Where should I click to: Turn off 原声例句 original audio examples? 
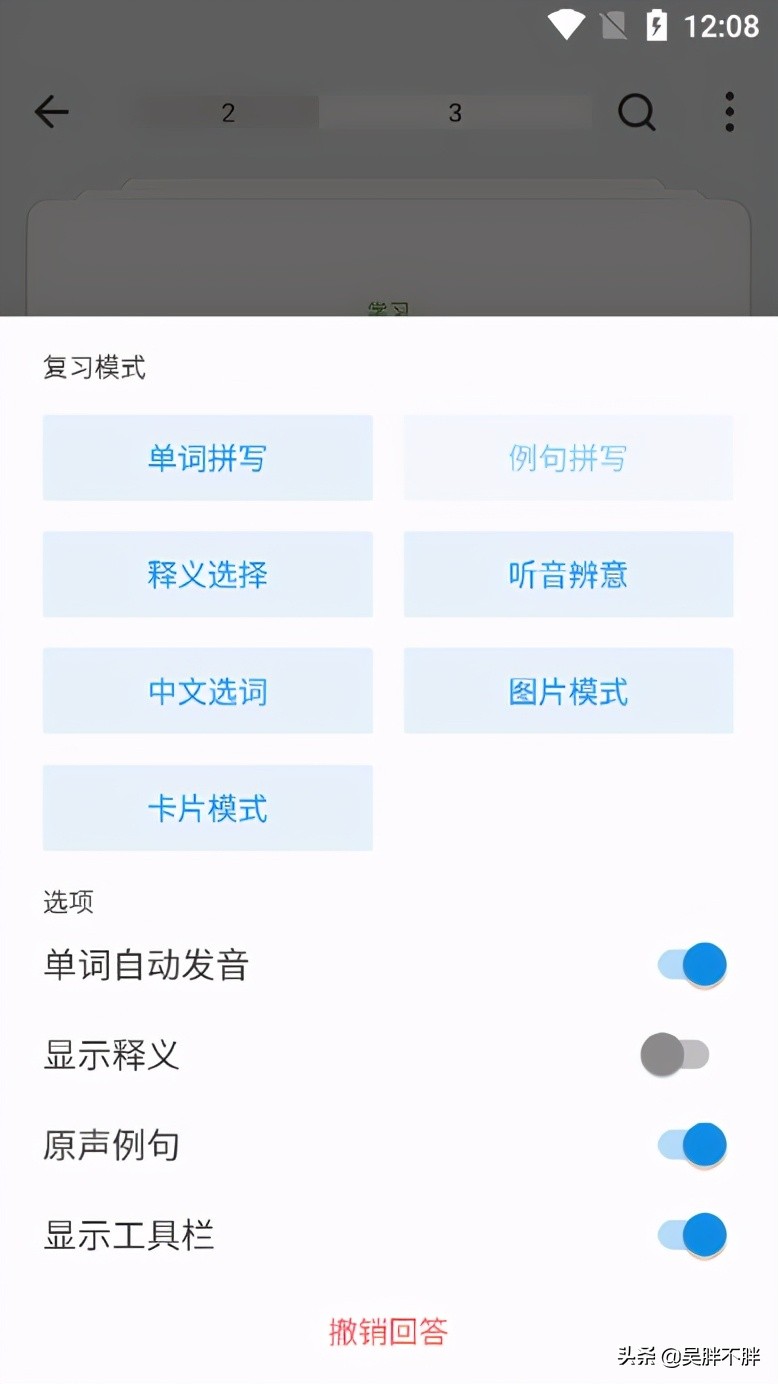coord(690,1144)
